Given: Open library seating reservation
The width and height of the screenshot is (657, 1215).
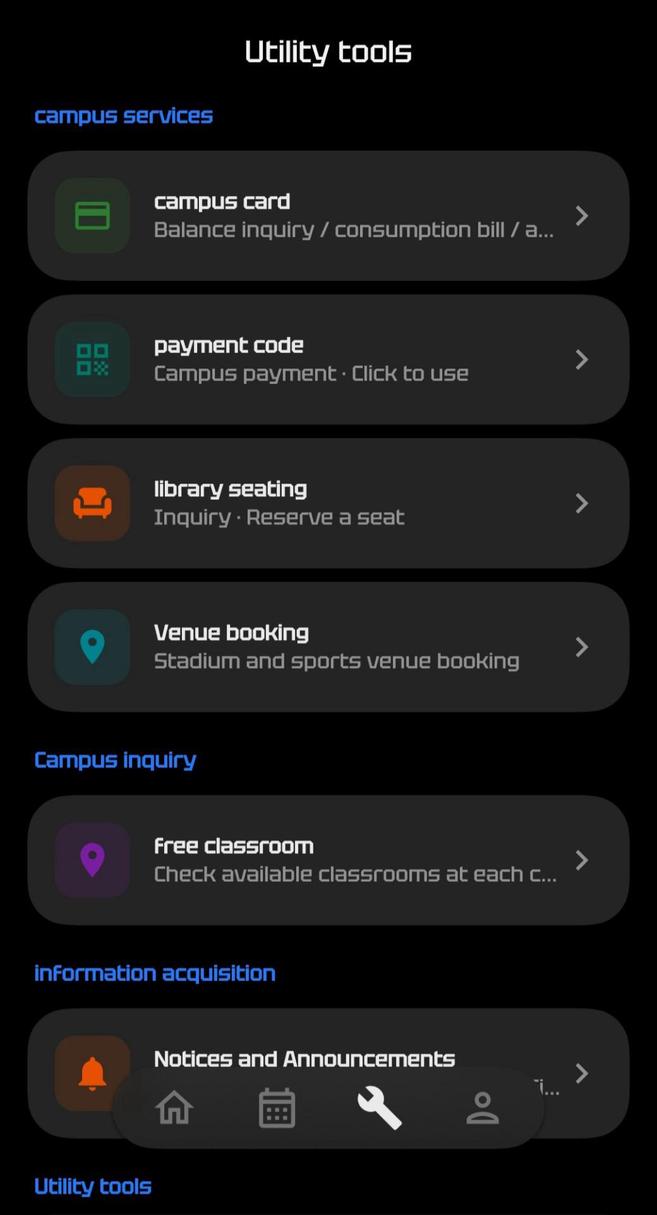Looking at the screenshot, I should [x=328, y=503].
